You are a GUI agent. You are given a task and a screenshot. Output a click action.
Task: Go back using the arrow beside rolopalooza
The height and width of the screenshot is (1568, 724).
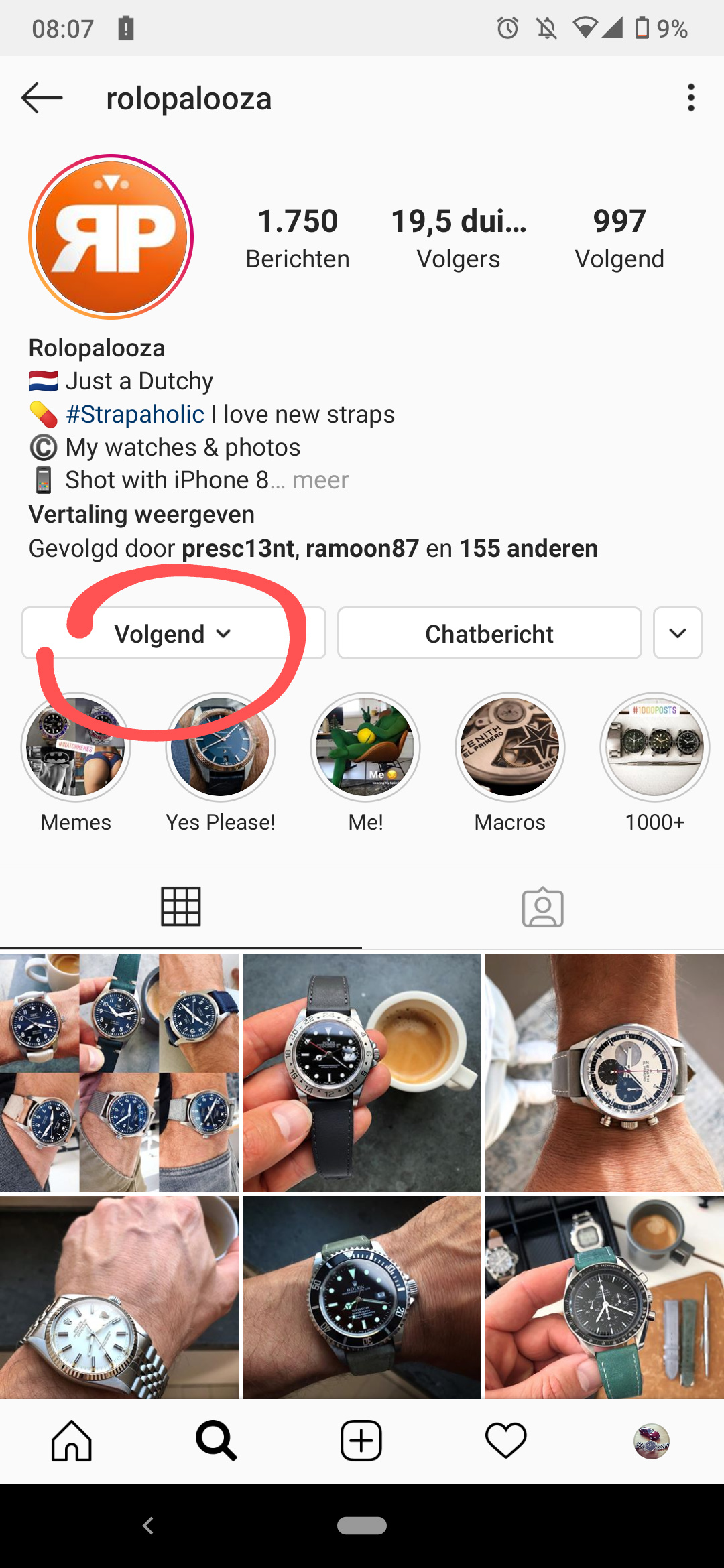tap(42, 98)
